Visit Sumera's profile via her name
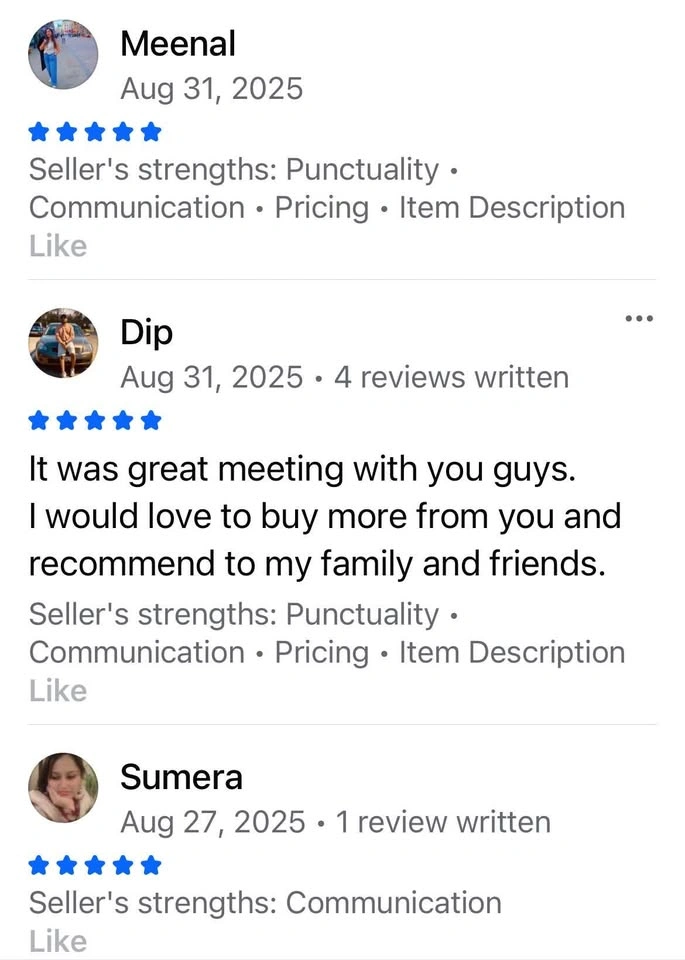Screen dimensions: 685x960 pos(181,777)
